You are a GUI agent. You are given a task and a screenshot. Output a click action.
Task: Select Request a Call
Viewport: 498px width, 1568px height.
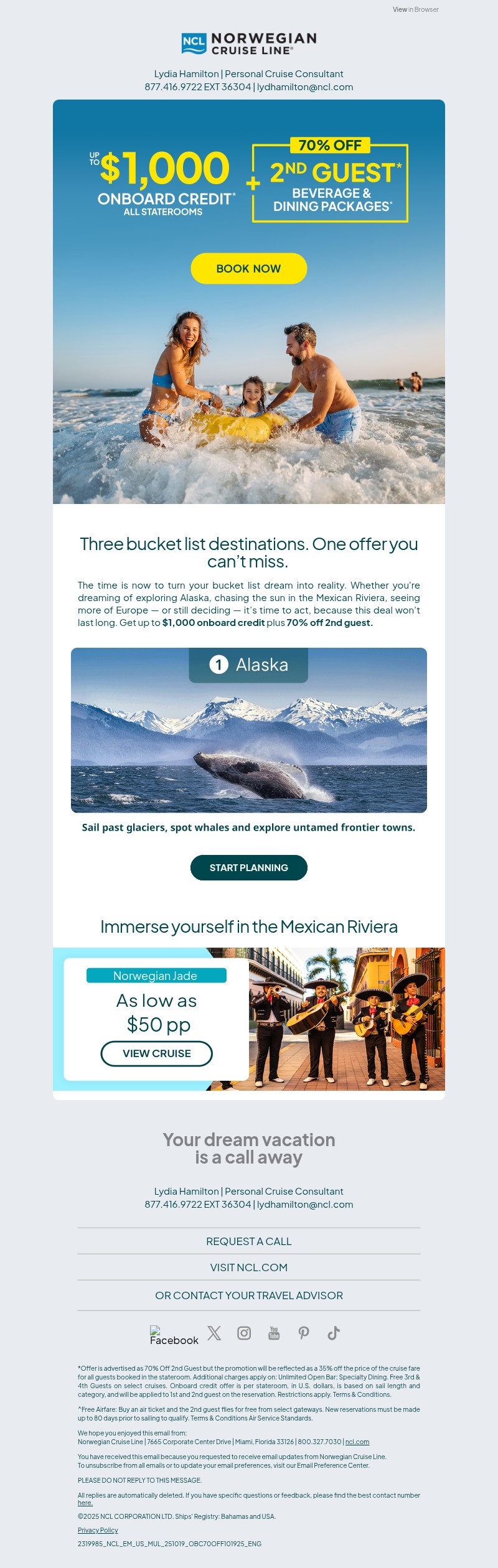pyautogui.click(x=248, y=1241)
